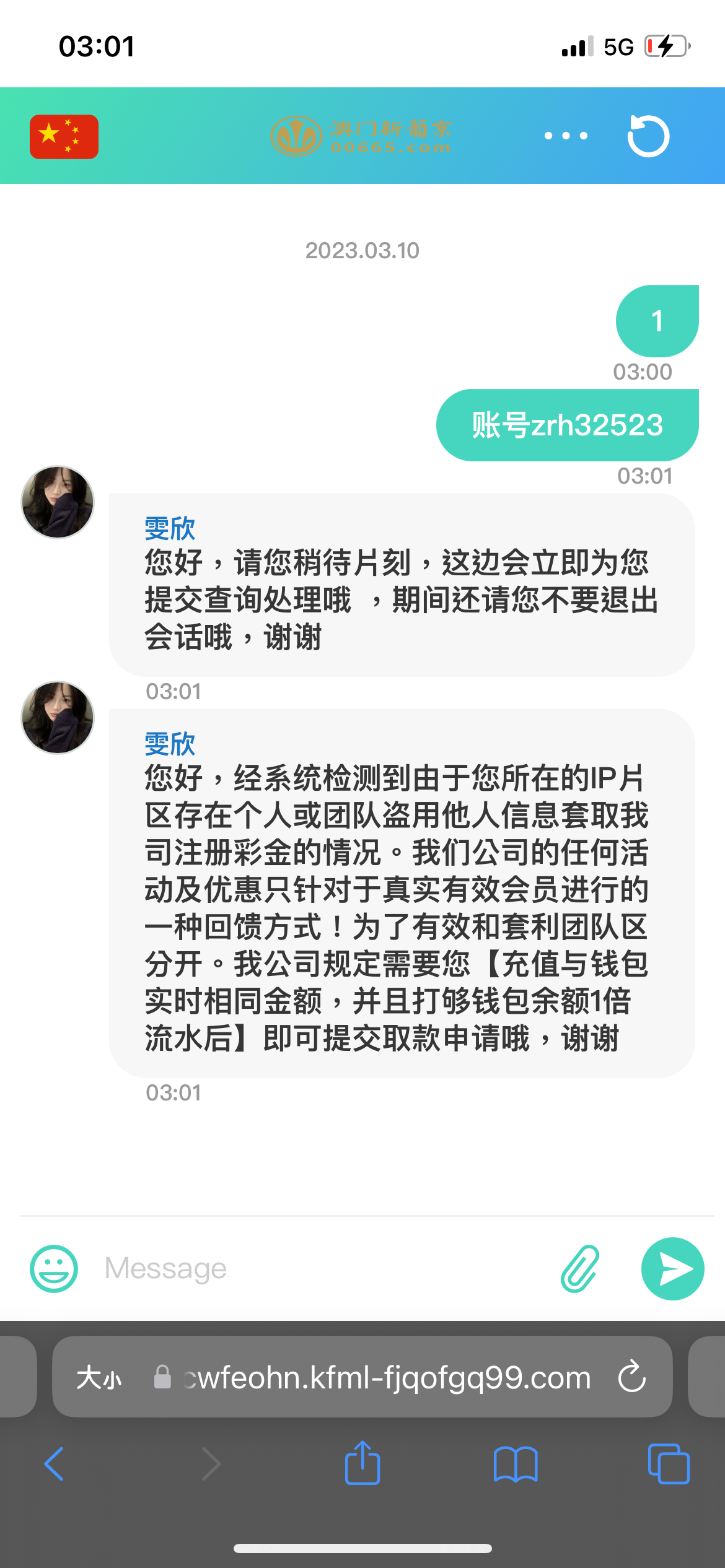Click the China flag language icon
Viewport: 725px width, 1568px height.
[63, 137]
